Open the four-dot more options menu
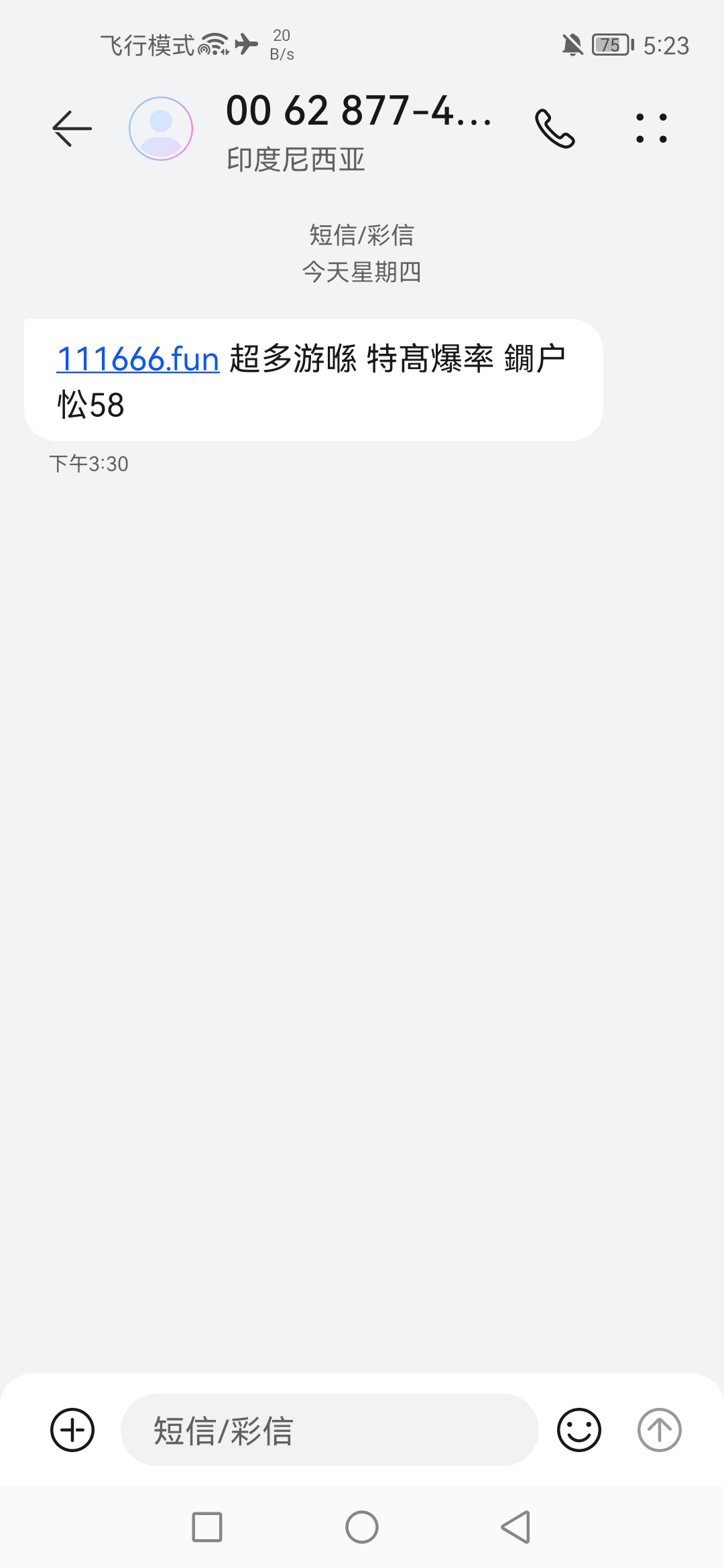This screenshot has height=1568, width=724. point(651,128)
